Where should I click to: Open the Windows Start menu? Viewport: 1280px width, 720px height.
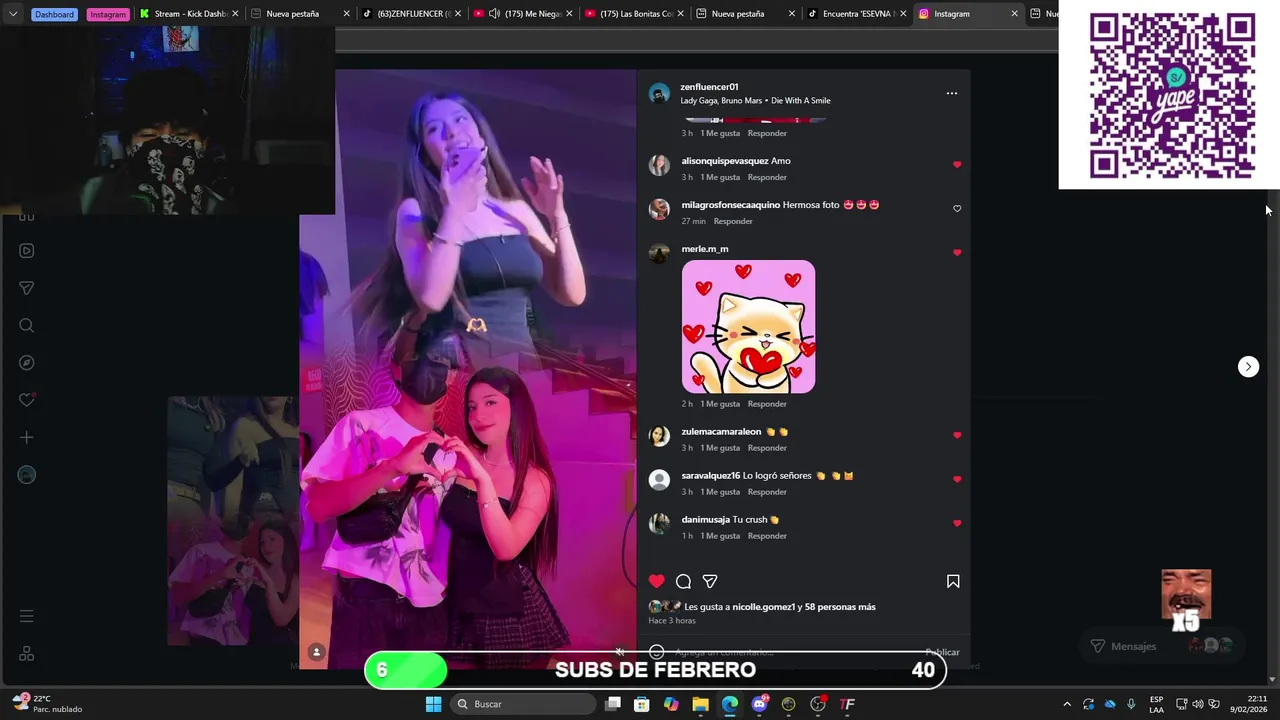(433, 704)
